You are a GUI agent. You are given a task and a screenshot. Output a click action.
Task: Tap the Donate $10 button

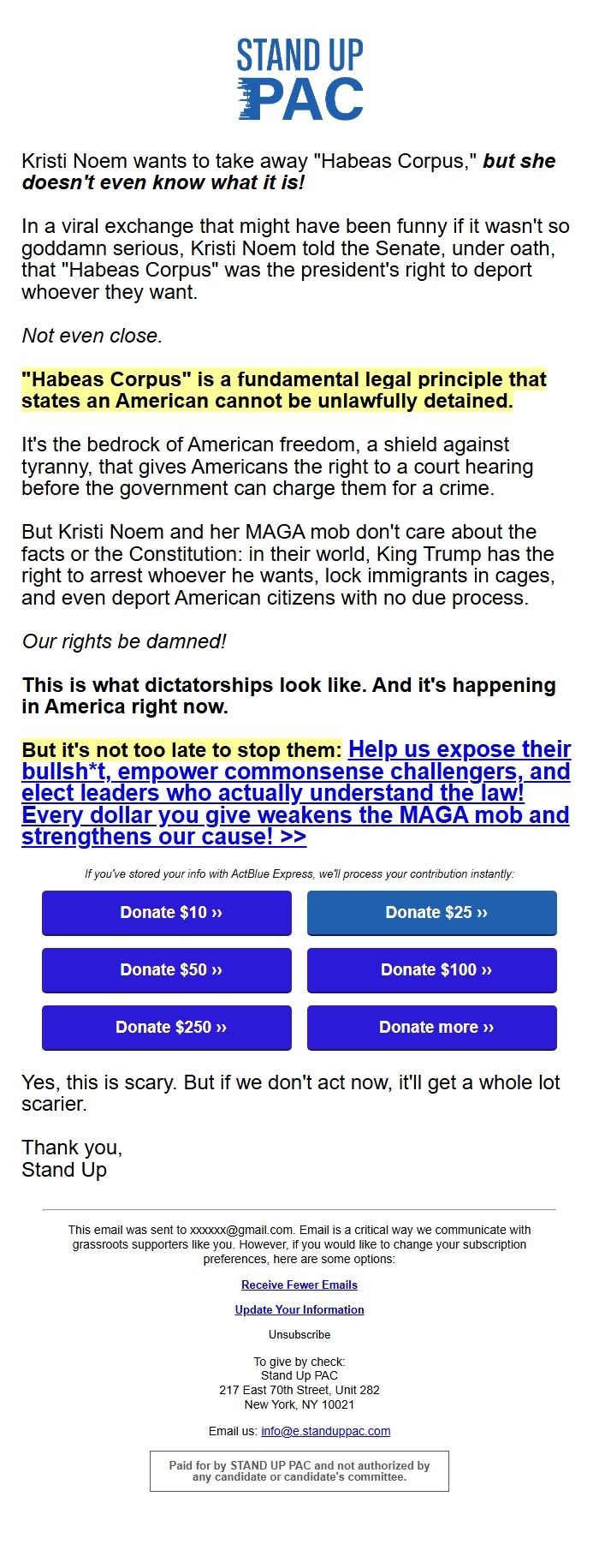pos(167,913)
